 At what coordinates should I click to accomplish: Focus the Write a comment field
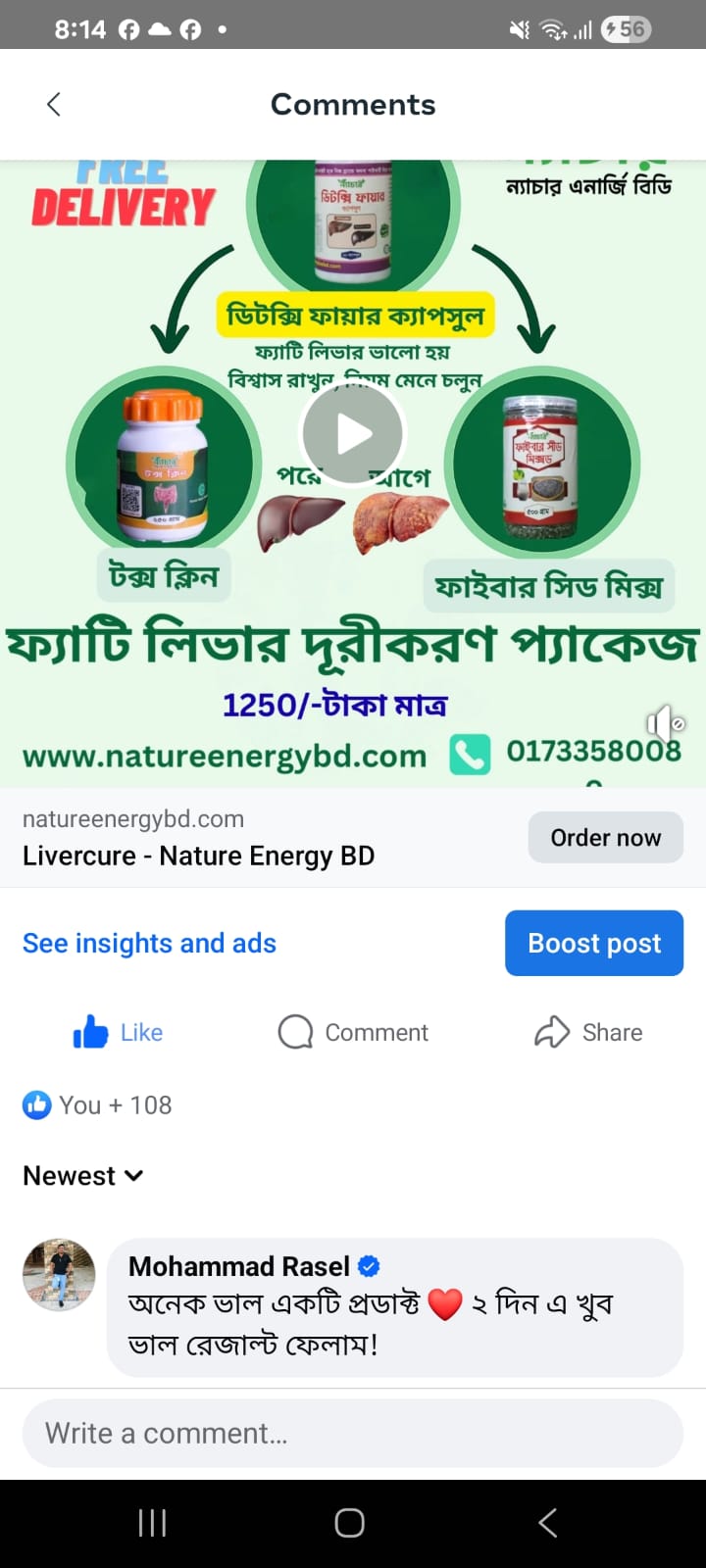pos(353,1433)
